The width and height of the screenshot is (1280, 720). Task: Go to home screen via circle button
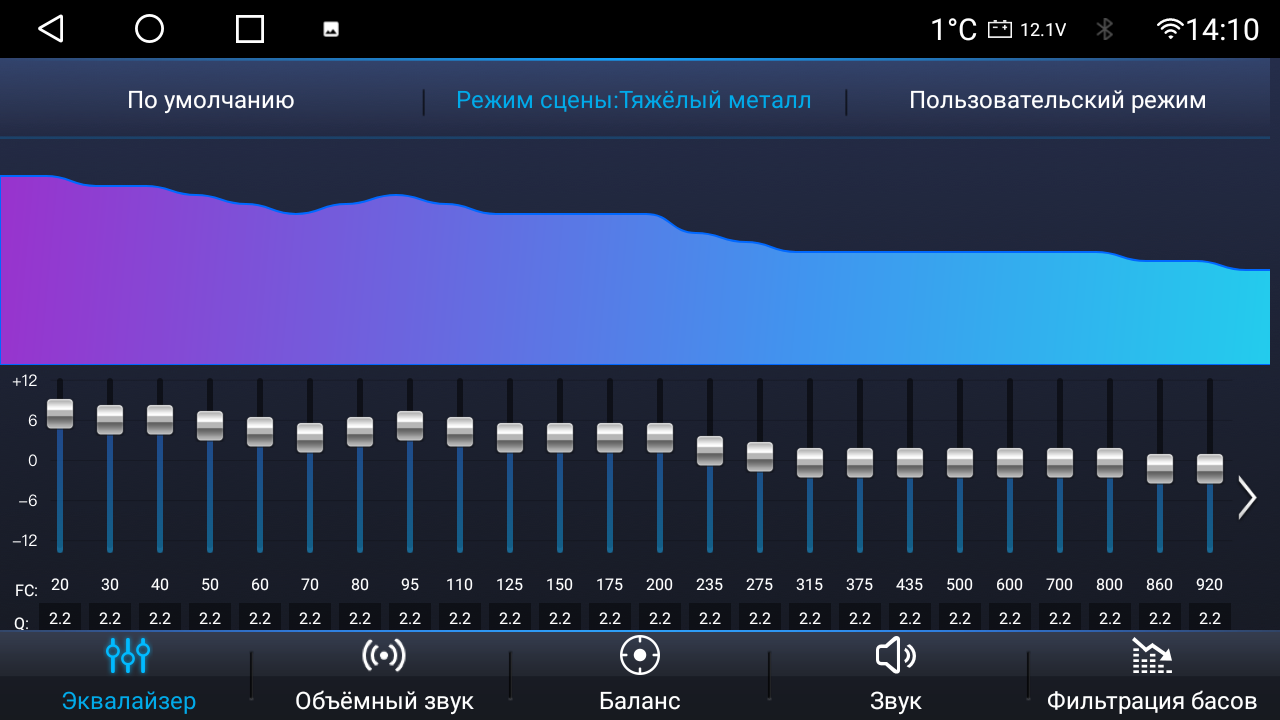point(149,29)
